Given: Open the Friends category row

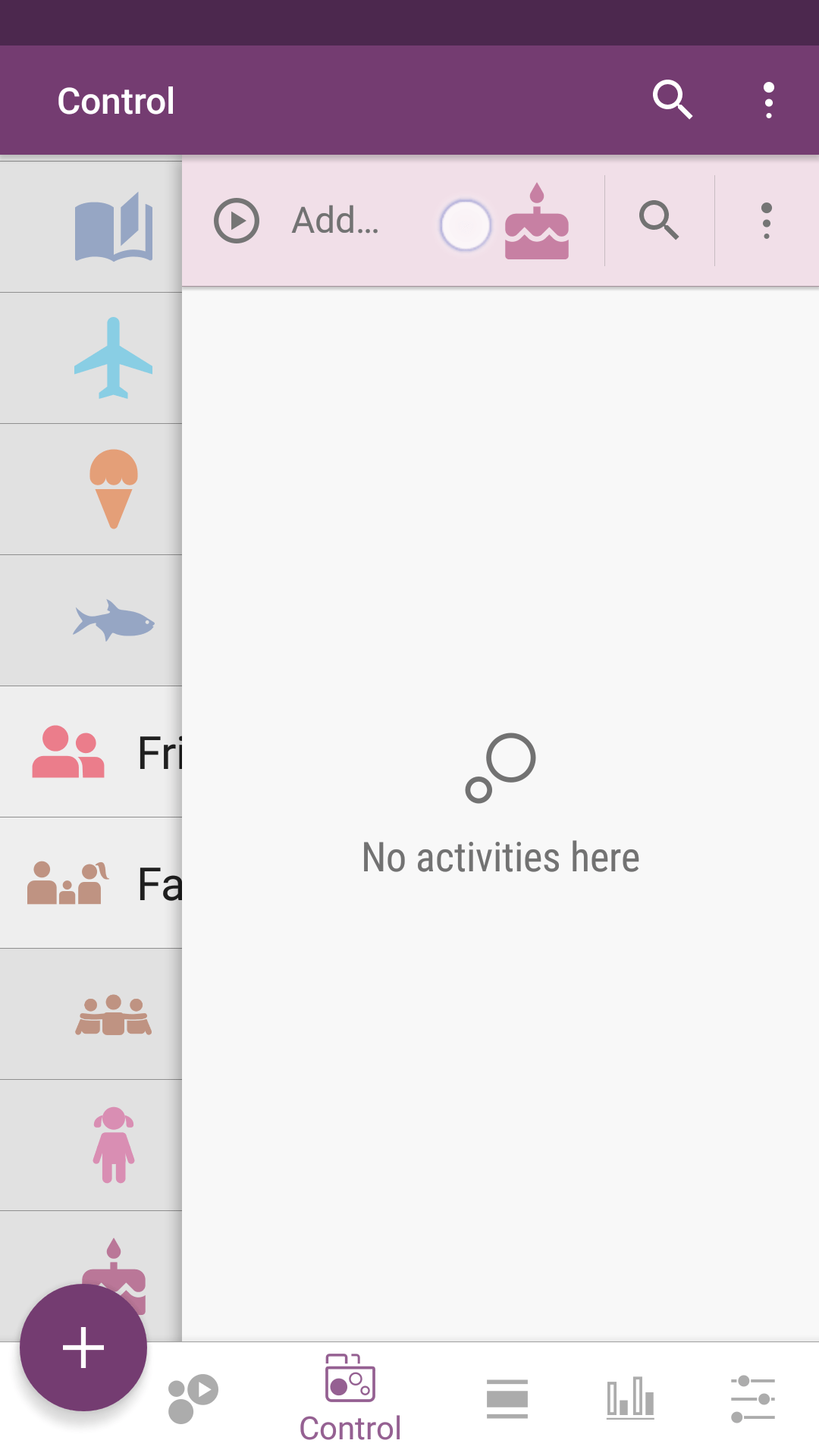Looking at the screenshot, I should (x=91, y=752).
